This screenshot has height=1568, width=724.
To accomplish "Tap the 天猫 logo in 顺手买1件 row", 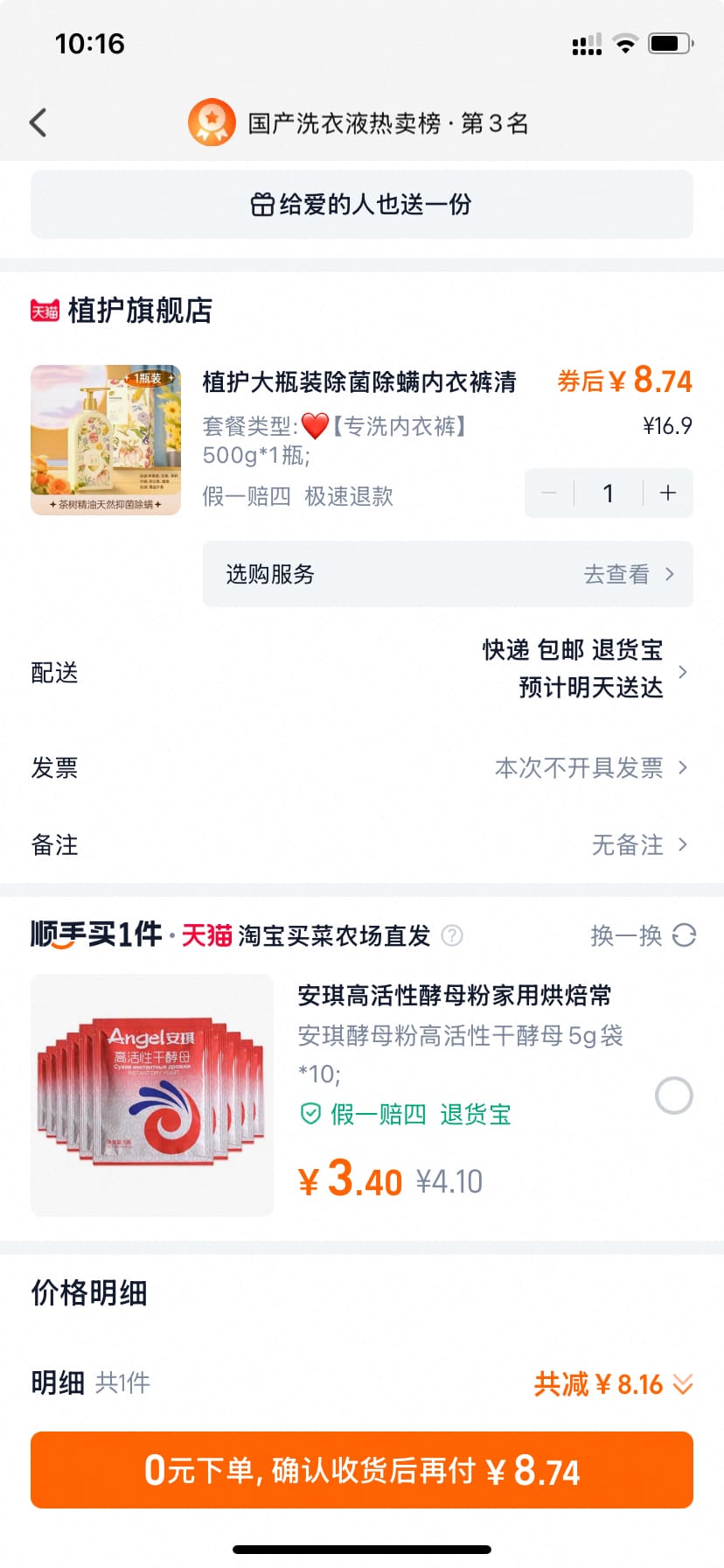I will pos(206,934).
